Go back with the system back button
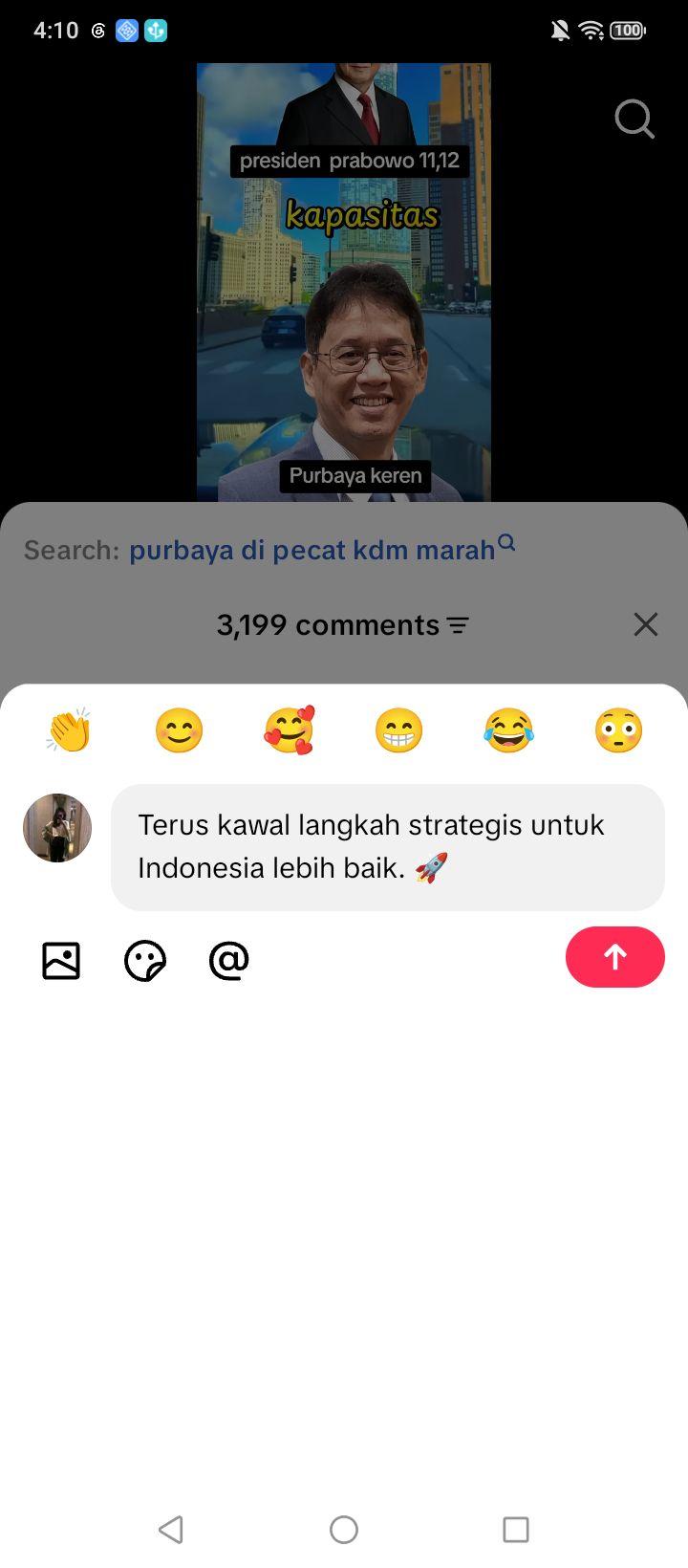688x1568 pixels. [x=171, y=1530]
